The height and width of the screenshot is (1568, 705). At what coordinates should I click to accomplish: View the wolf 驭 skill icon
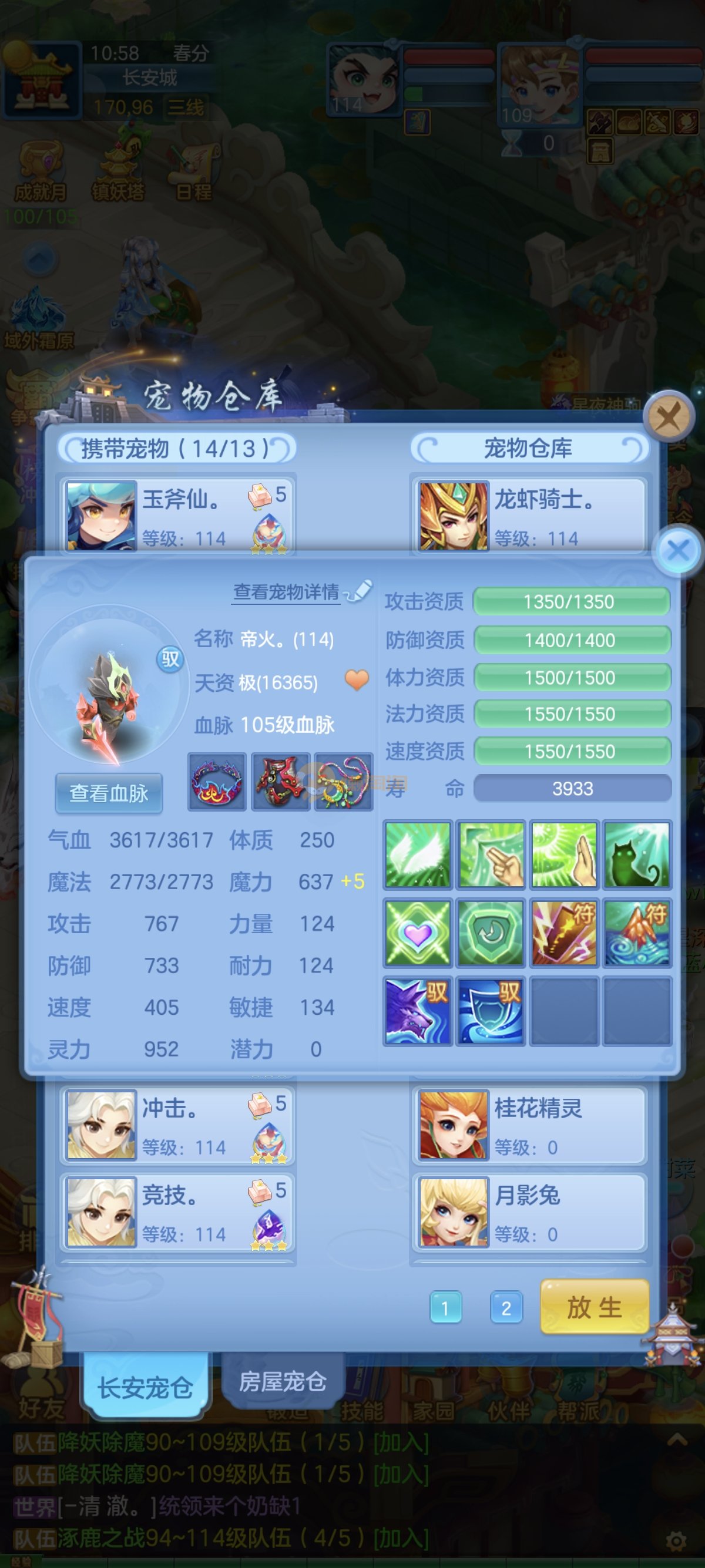point(418,1011)
